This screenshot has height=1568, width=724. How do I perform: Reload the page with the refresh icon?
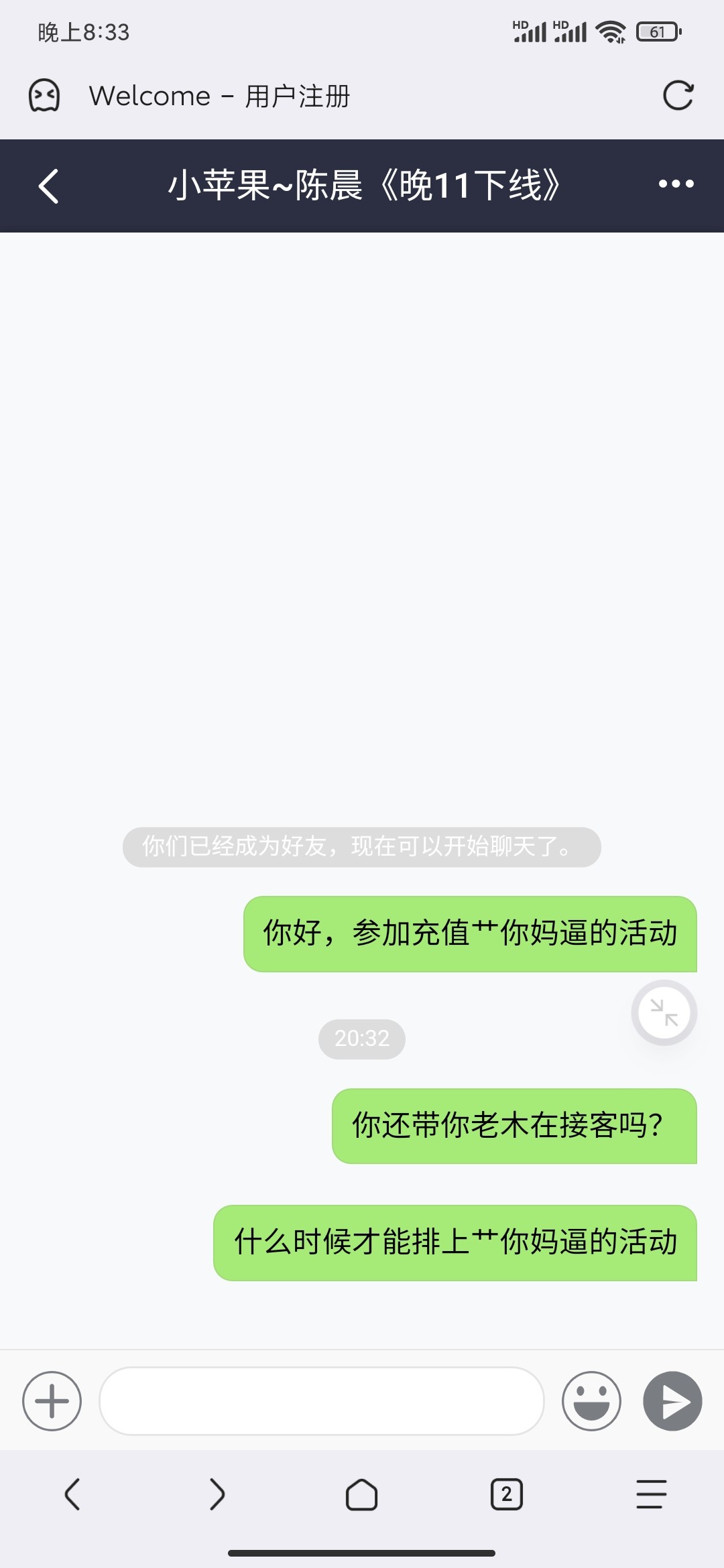pos(678,96)
